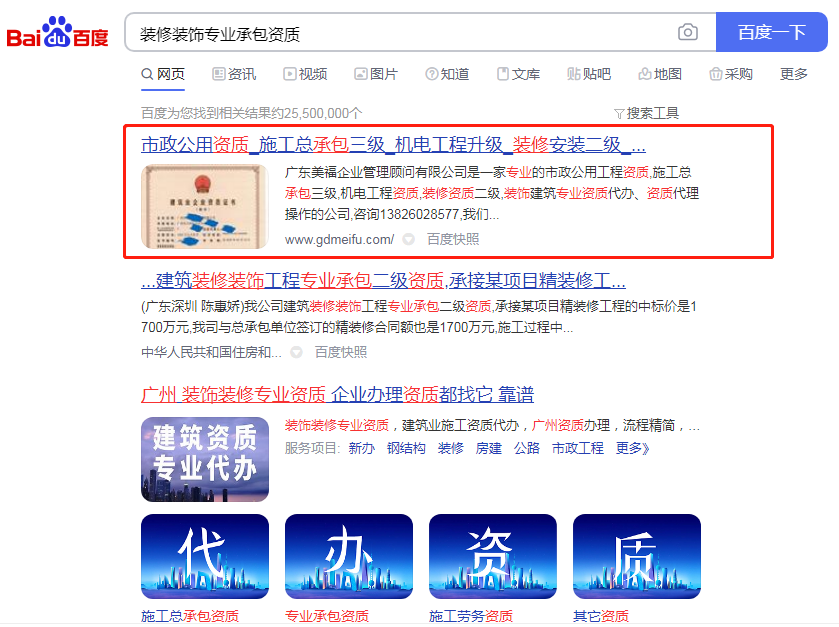Viewport: 839px width, 627px height.
Task: View 百度快照 for www.gdmeifu.com result
Action: coord(453,239)
